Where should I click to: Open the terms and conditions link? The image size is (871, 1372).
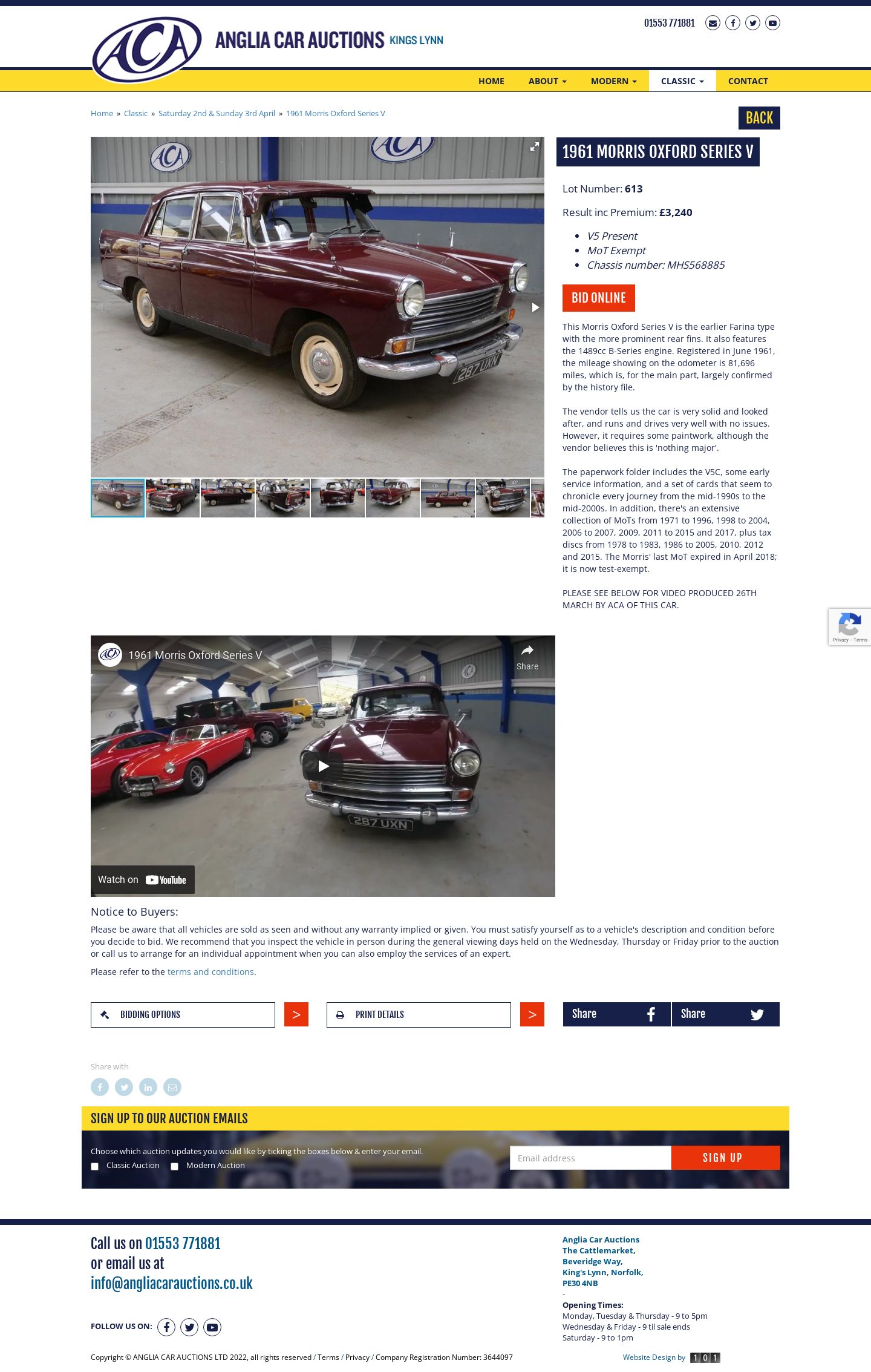click(x=210, y=972)
